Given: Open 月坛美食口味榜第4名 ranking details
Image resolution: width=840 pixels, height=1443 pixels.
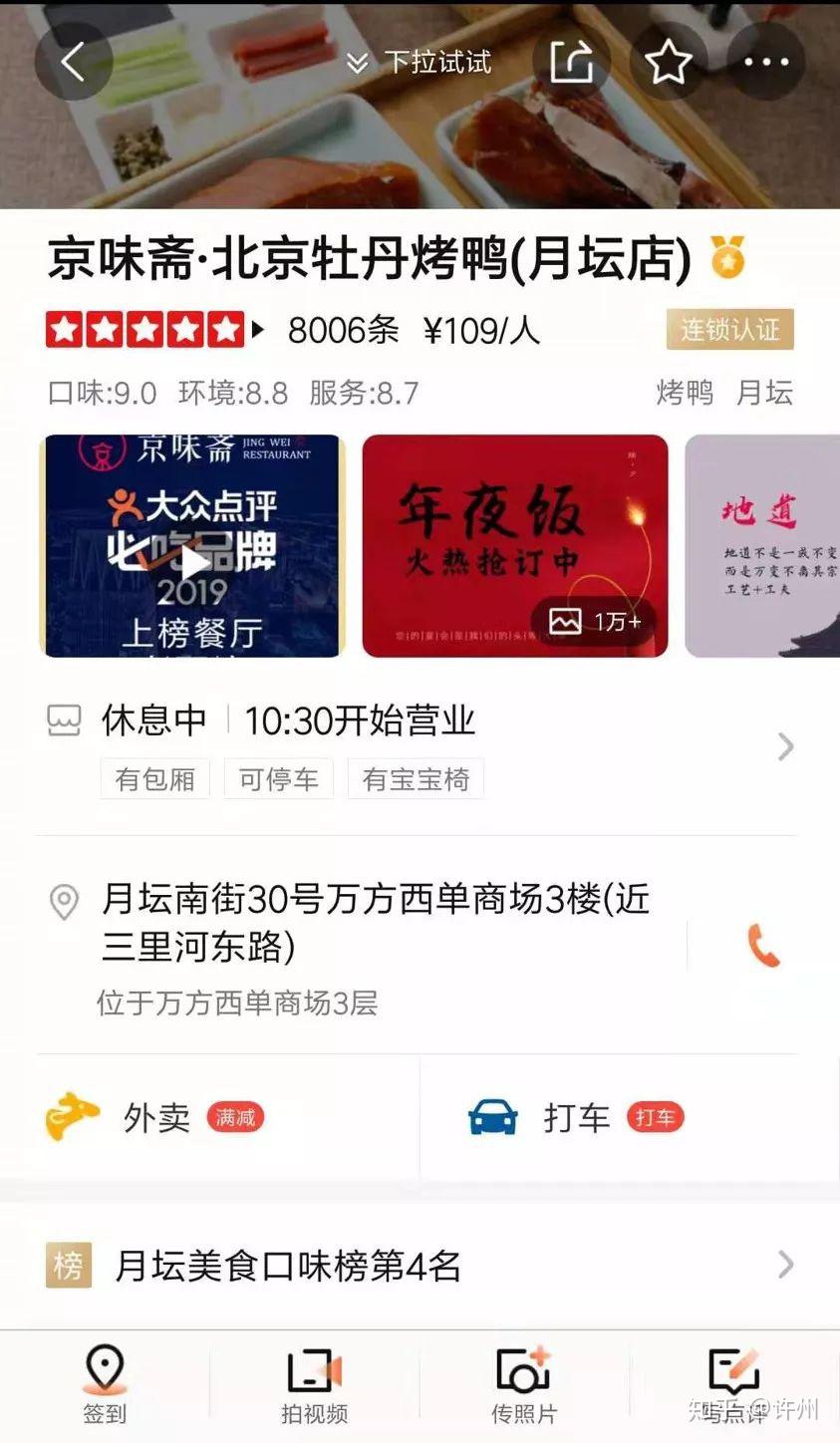Looking at the screenshot, I should 419,1266.
